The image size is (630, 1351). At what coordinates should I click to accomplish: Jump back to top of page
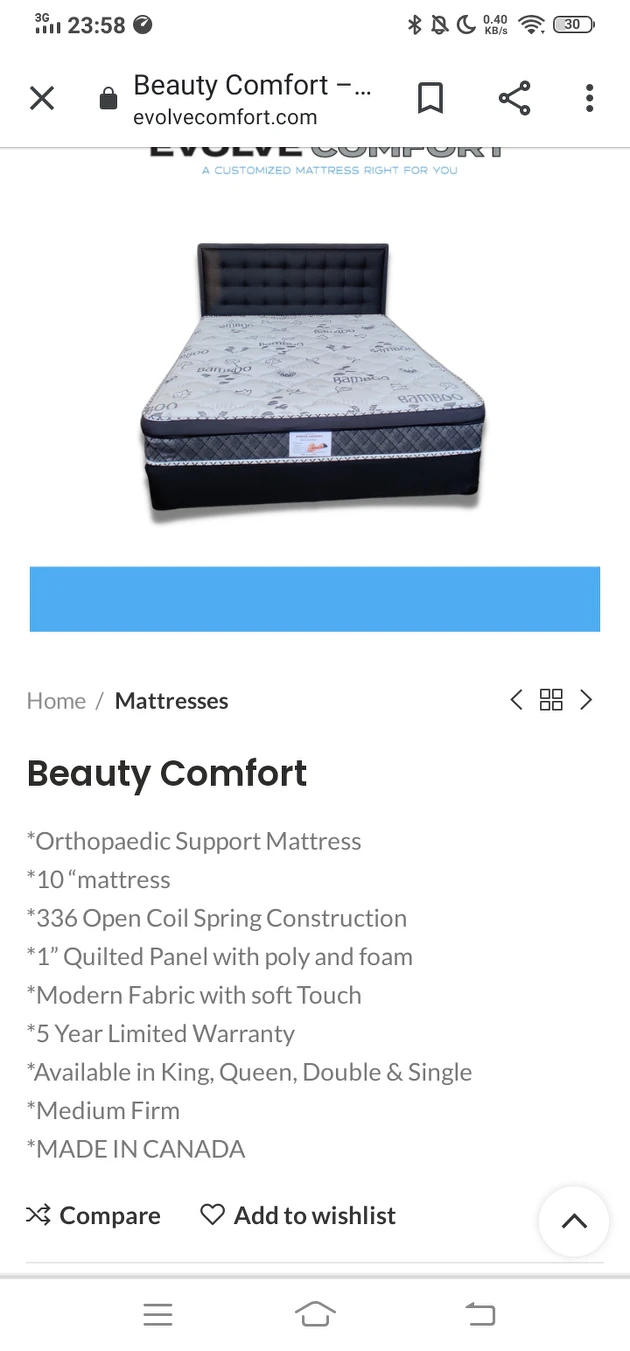click(574, 1221)
